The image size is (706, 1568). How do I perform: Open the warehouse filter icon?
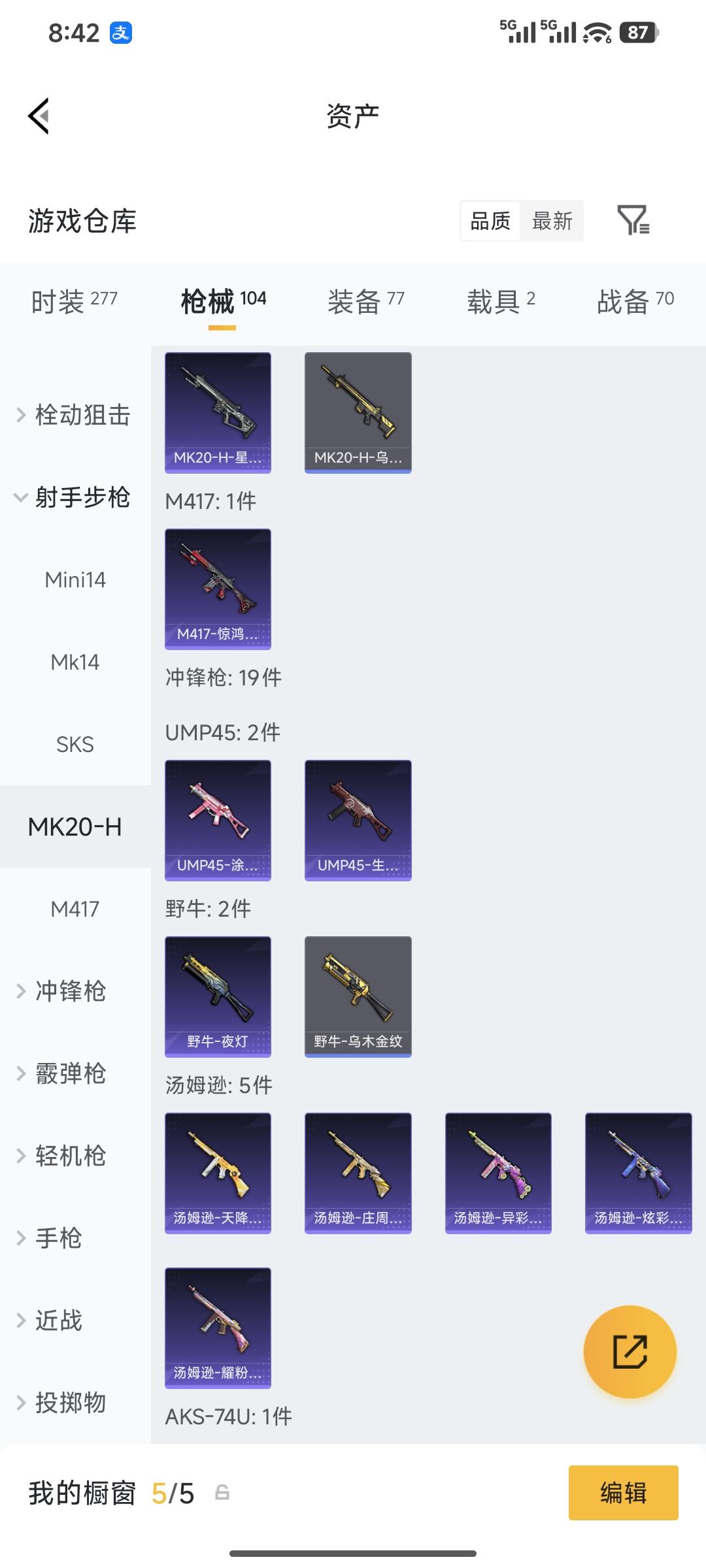click(633, 220)
